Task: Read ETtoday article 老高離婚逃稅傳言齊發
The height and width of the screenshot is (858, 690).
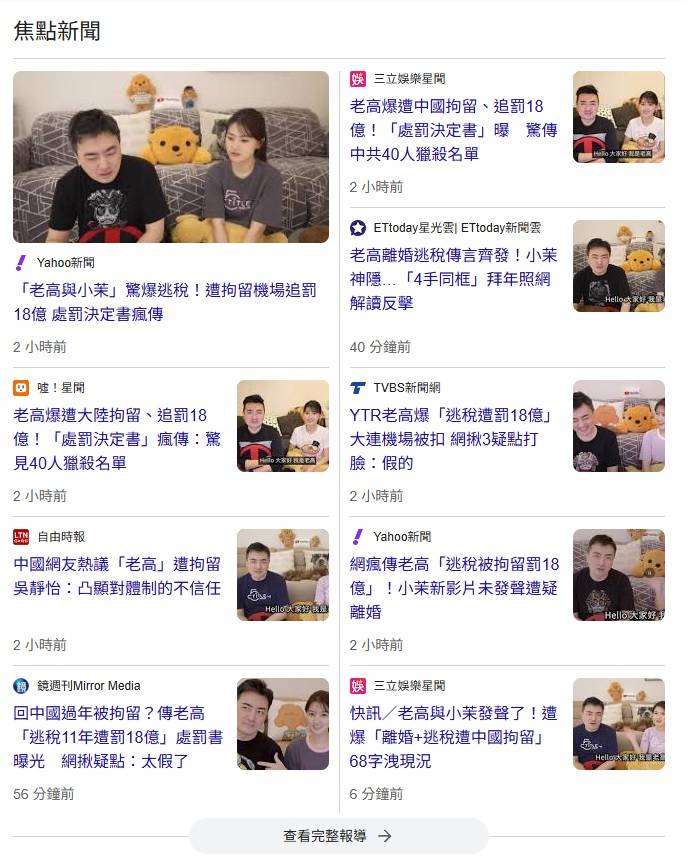Action: (450, 279)
